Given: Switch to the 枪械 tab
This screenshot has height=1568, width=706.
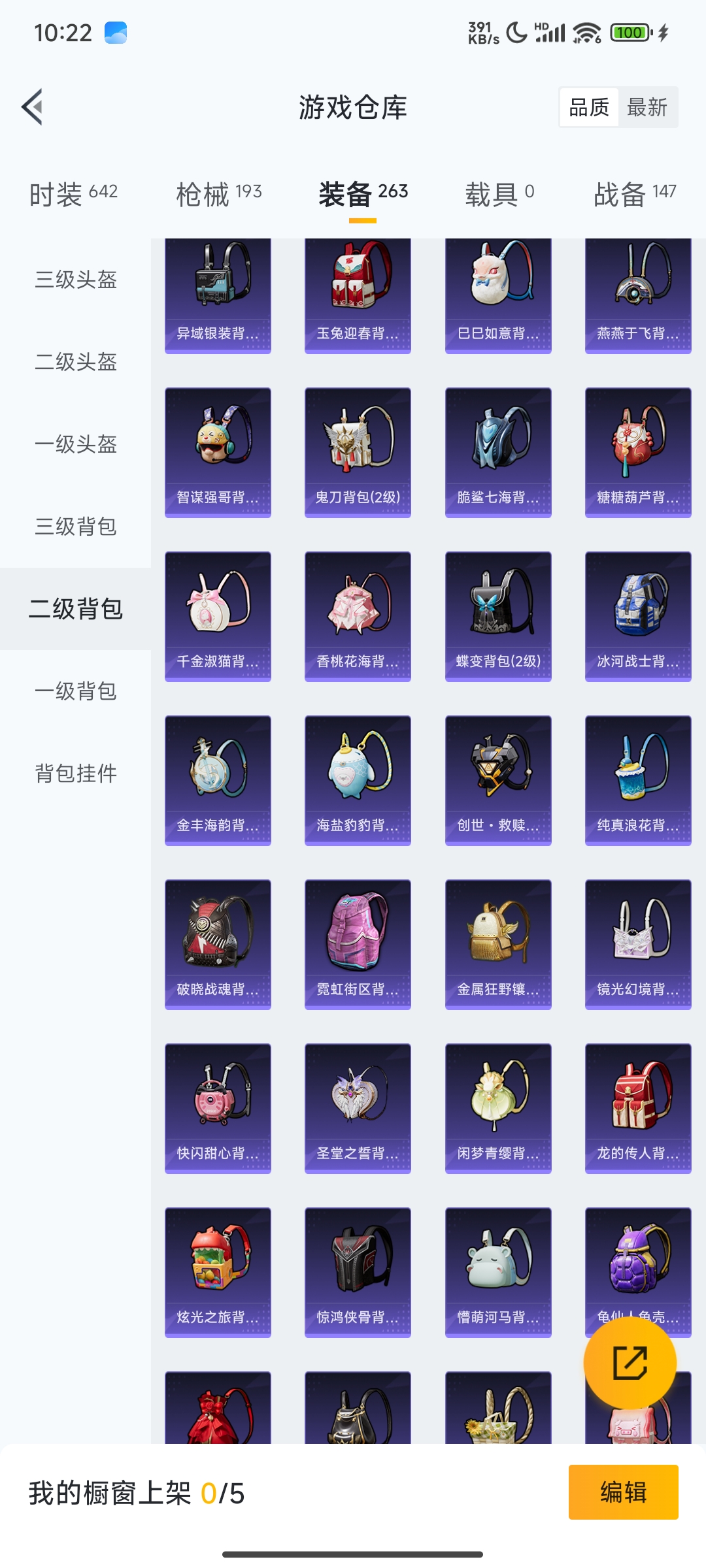Looking at the screenshot, I should pyautogui.click(x=219, y=194).
